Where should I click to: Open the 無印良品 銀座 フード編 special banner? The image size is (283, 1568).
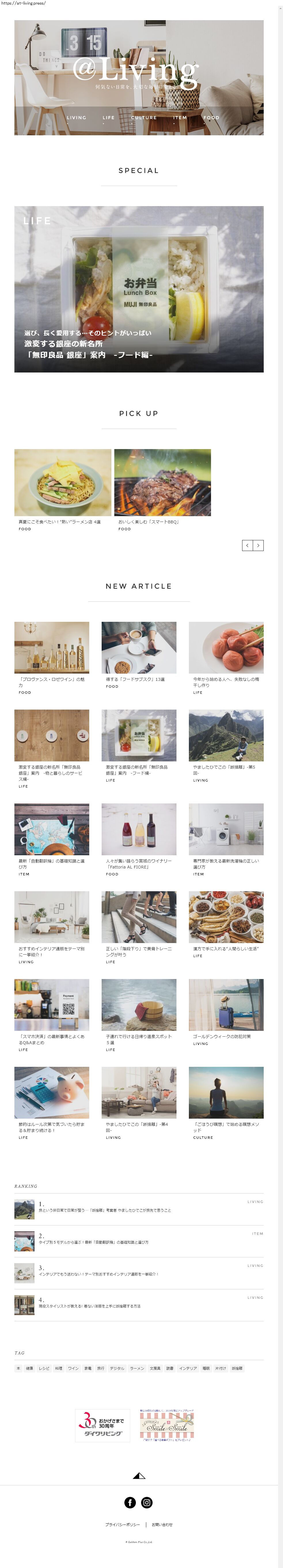[139, 289]
